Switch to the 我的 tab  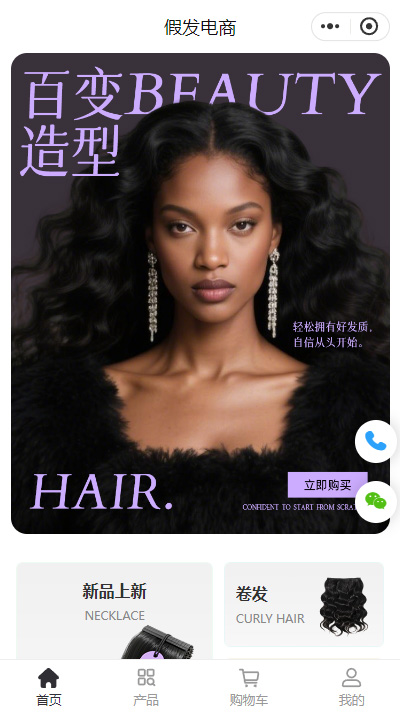351,687
